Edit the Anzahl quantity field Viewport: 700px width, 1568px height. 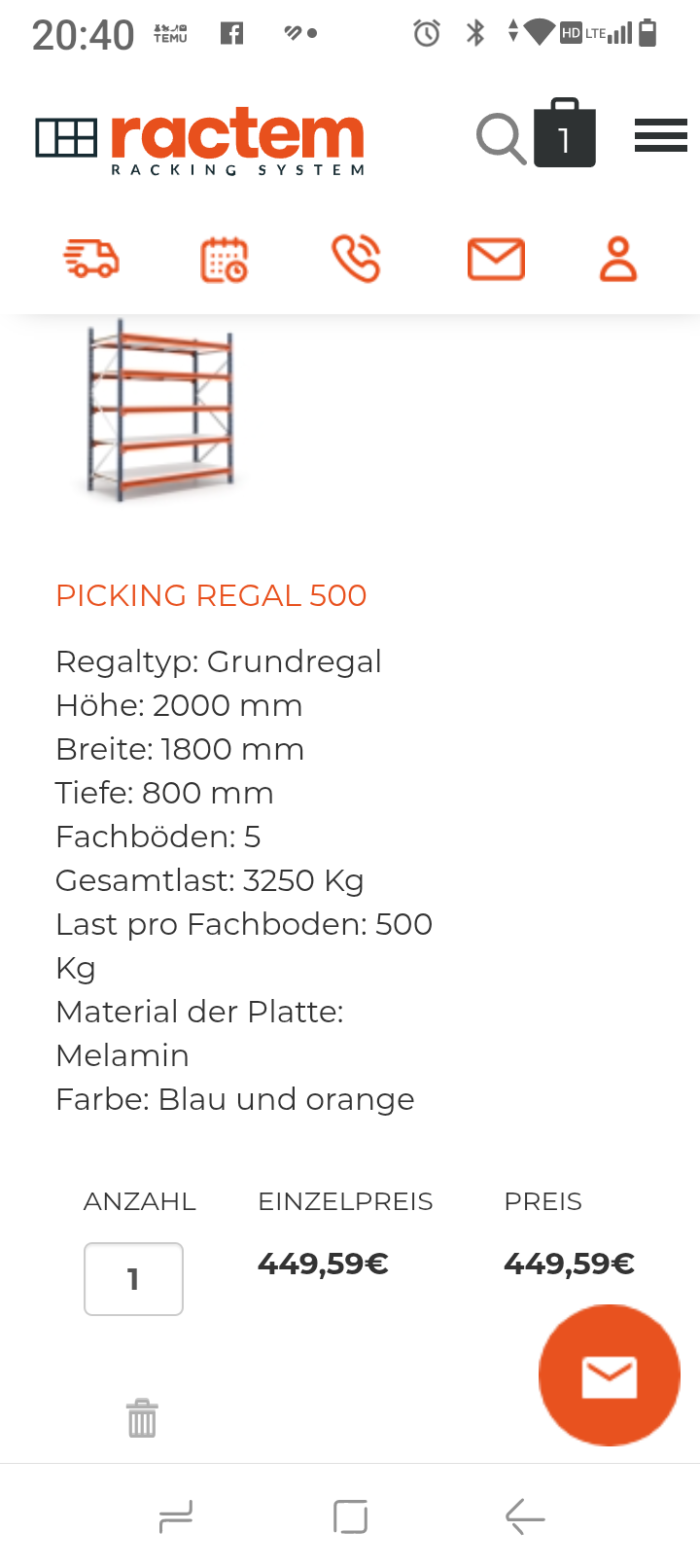(133, 1279)
